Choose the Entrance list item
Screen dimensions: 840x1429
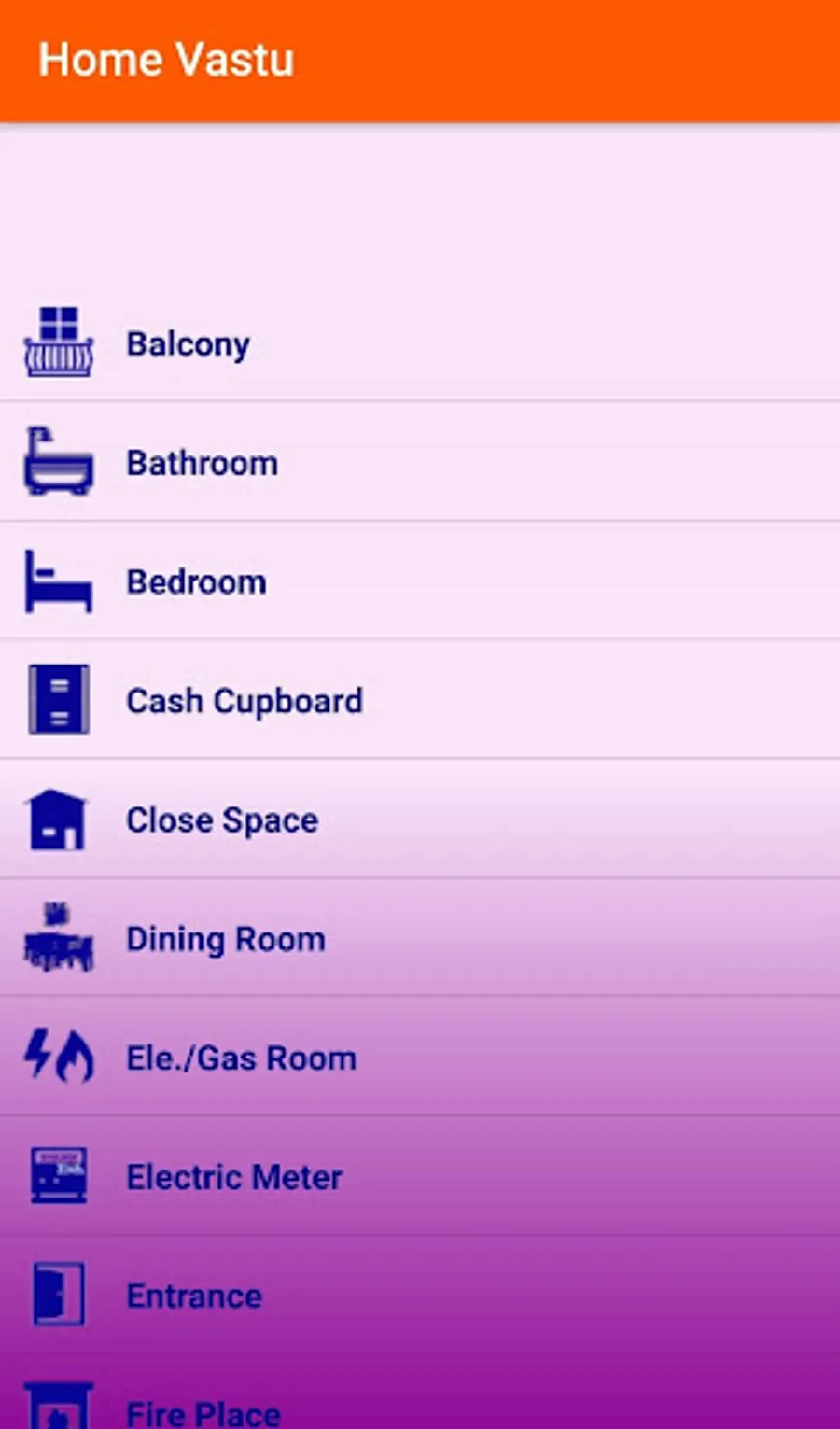tap(194, 1296)
